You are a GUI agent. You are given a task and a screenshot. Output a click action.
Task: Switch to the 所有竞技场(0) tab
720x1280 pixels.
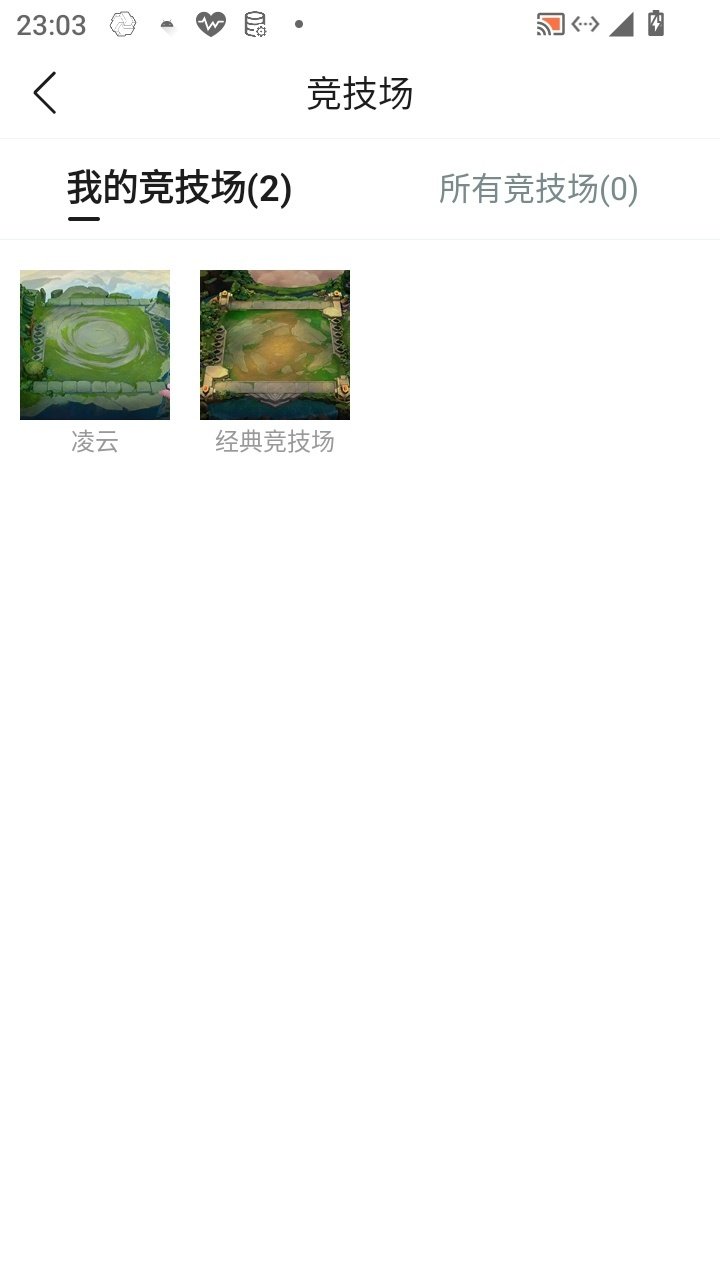(x=540, y=190)
